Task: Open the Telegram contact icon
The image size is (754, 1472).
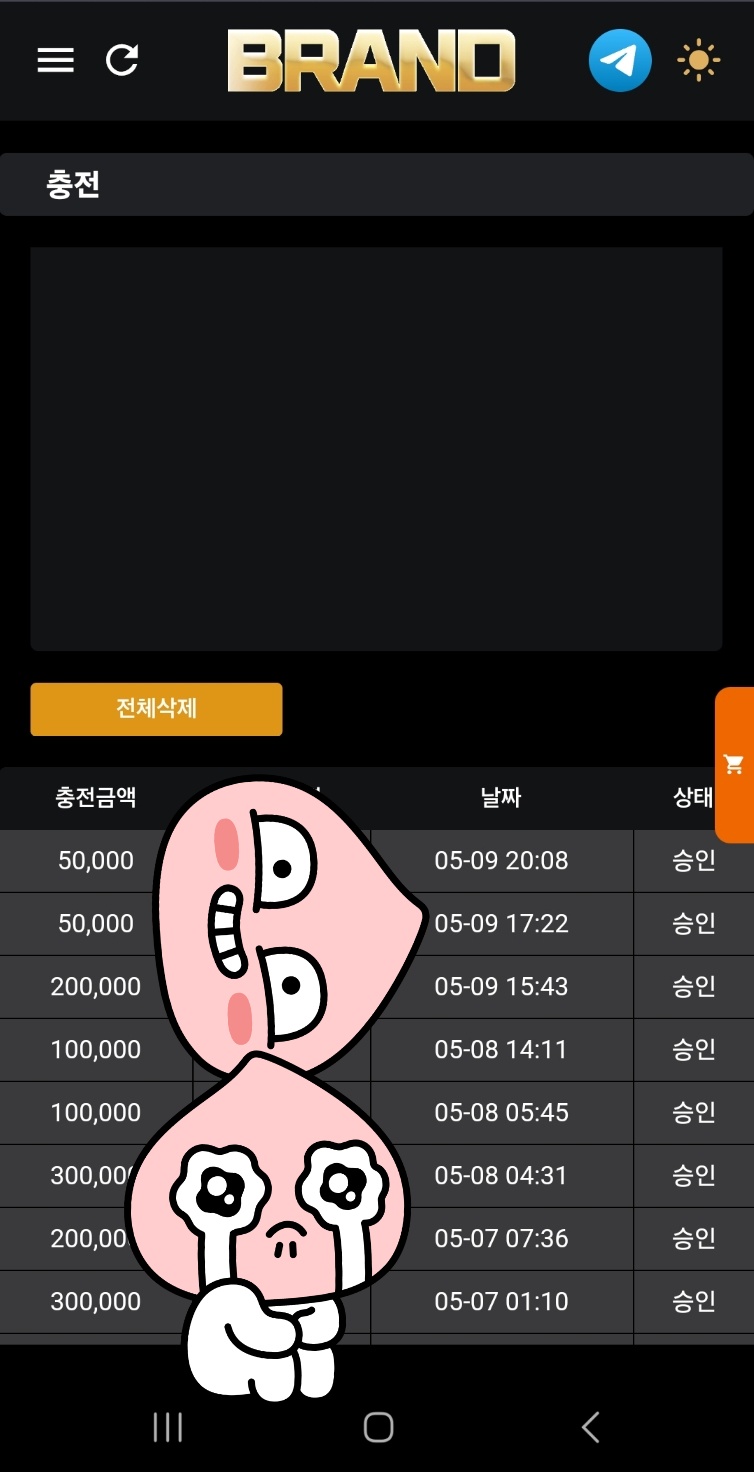Action: 620,61
